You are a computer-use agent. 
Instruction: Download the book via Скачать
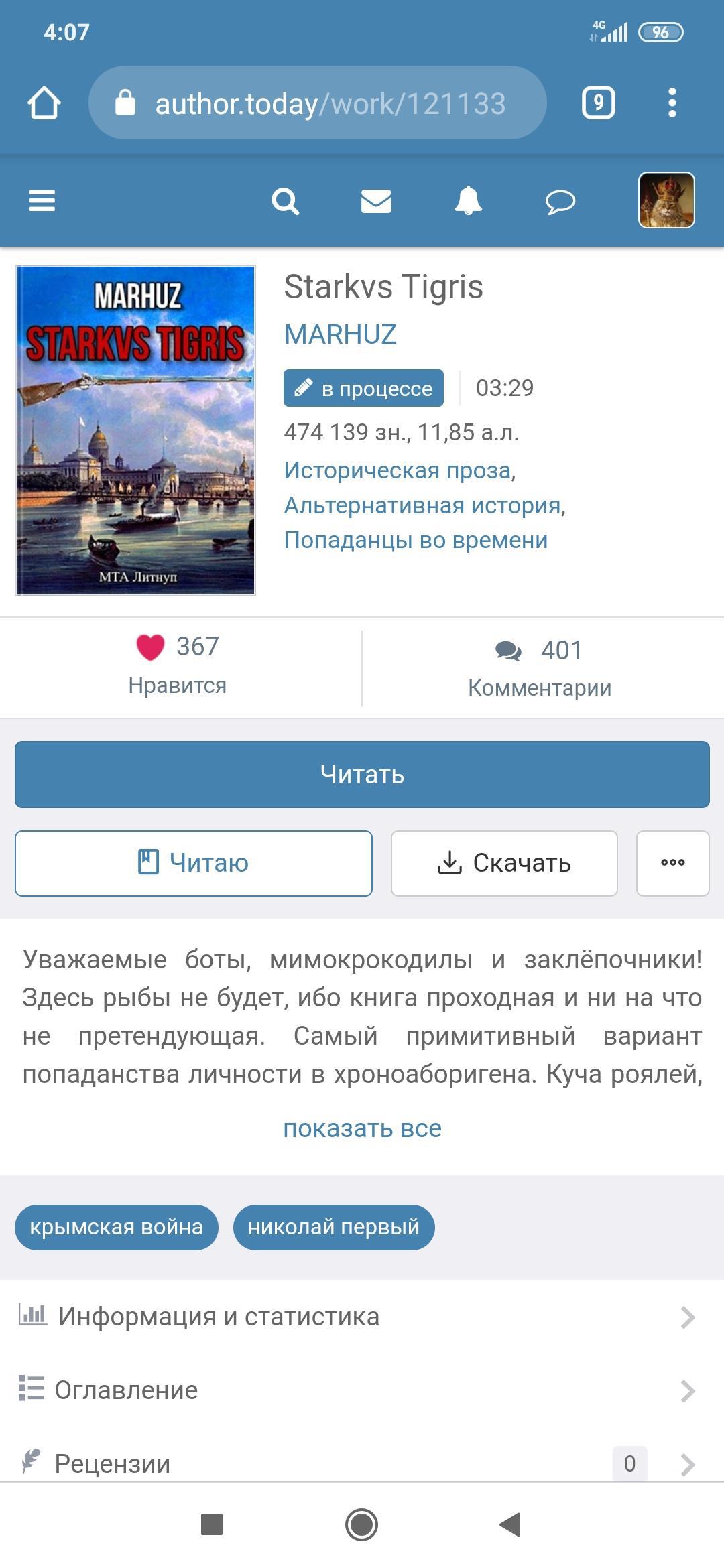click(x=504, y=863)
